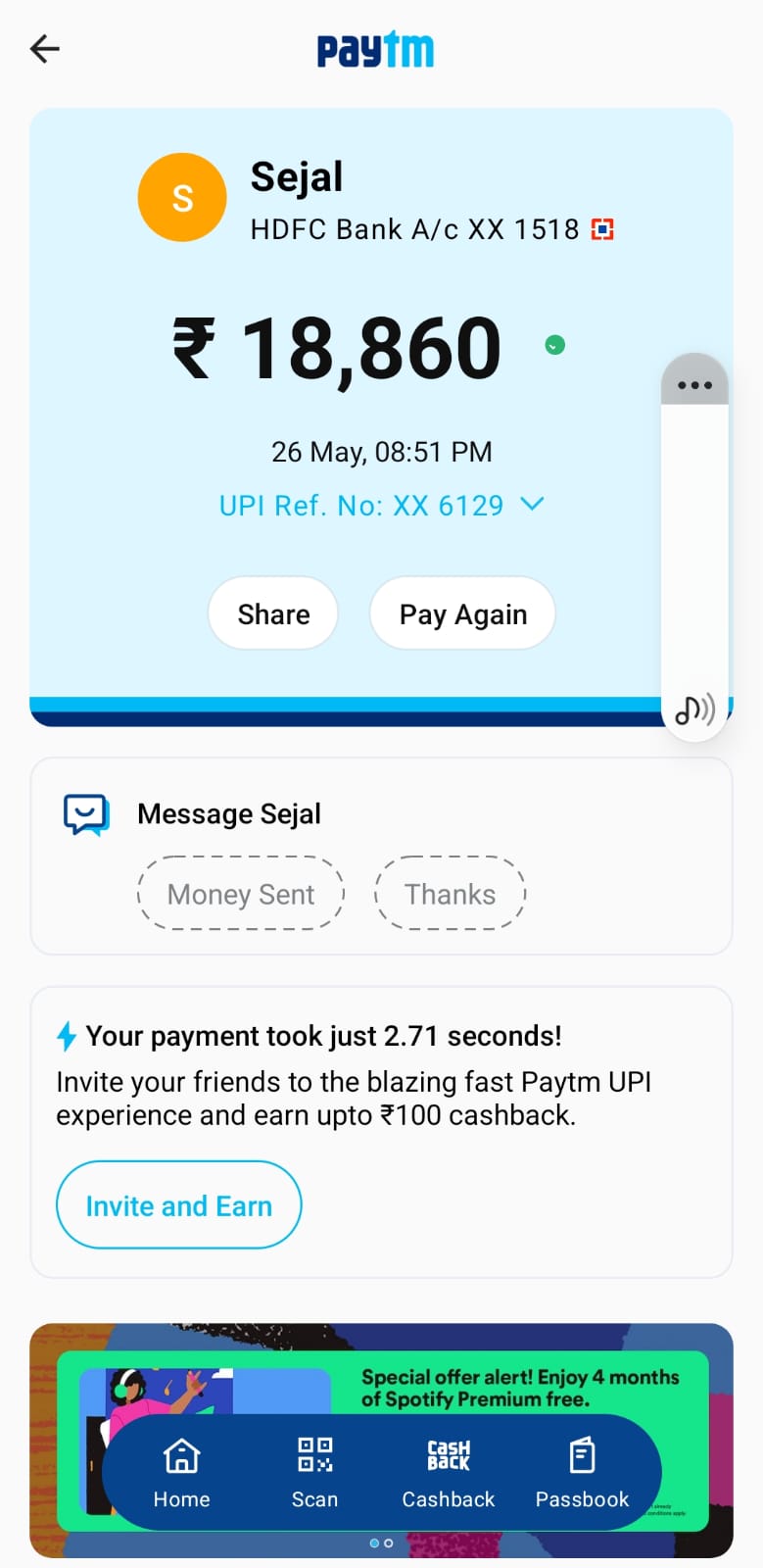
Task: Send the 'Money Sent' quick message
Action: point(241,894)
